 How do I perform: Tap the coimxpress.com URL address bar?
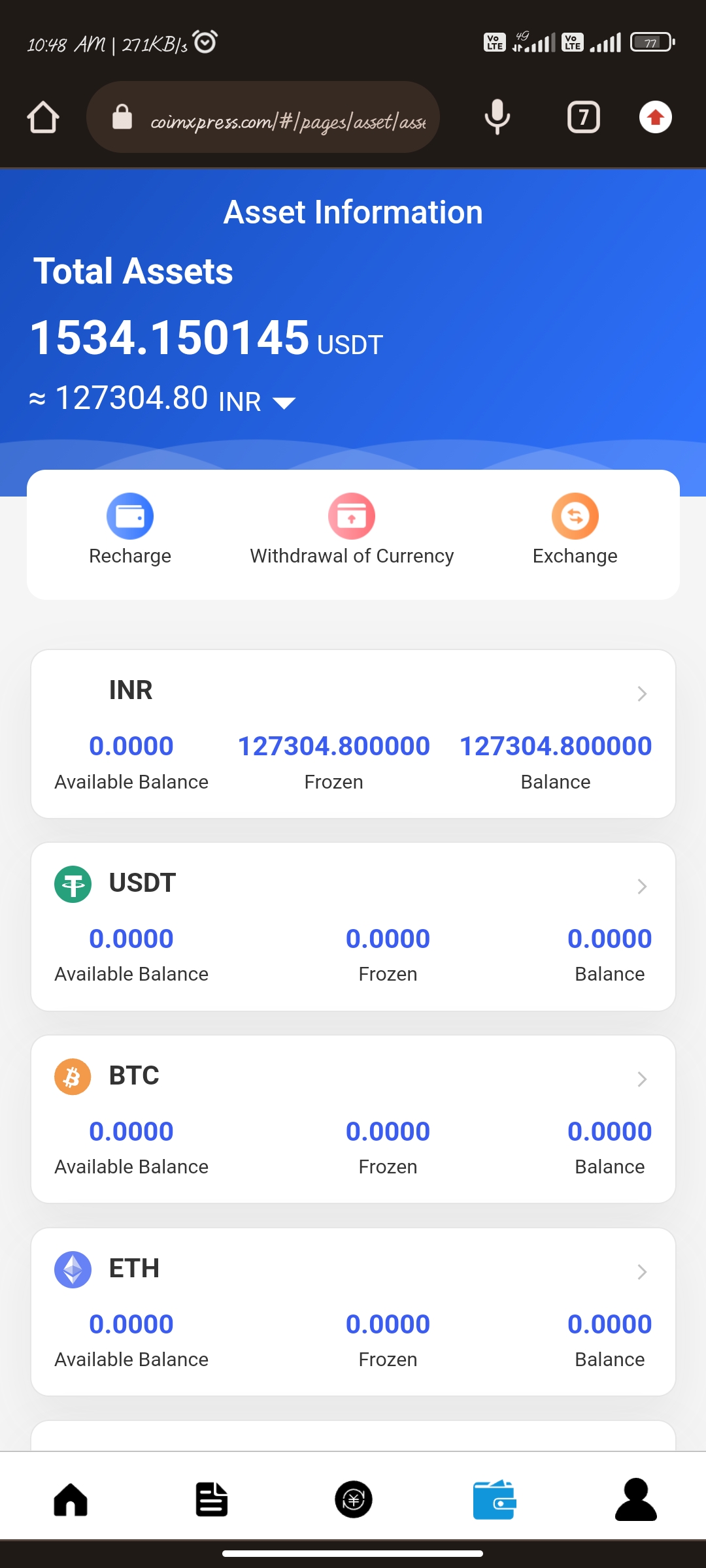point(263,118)
